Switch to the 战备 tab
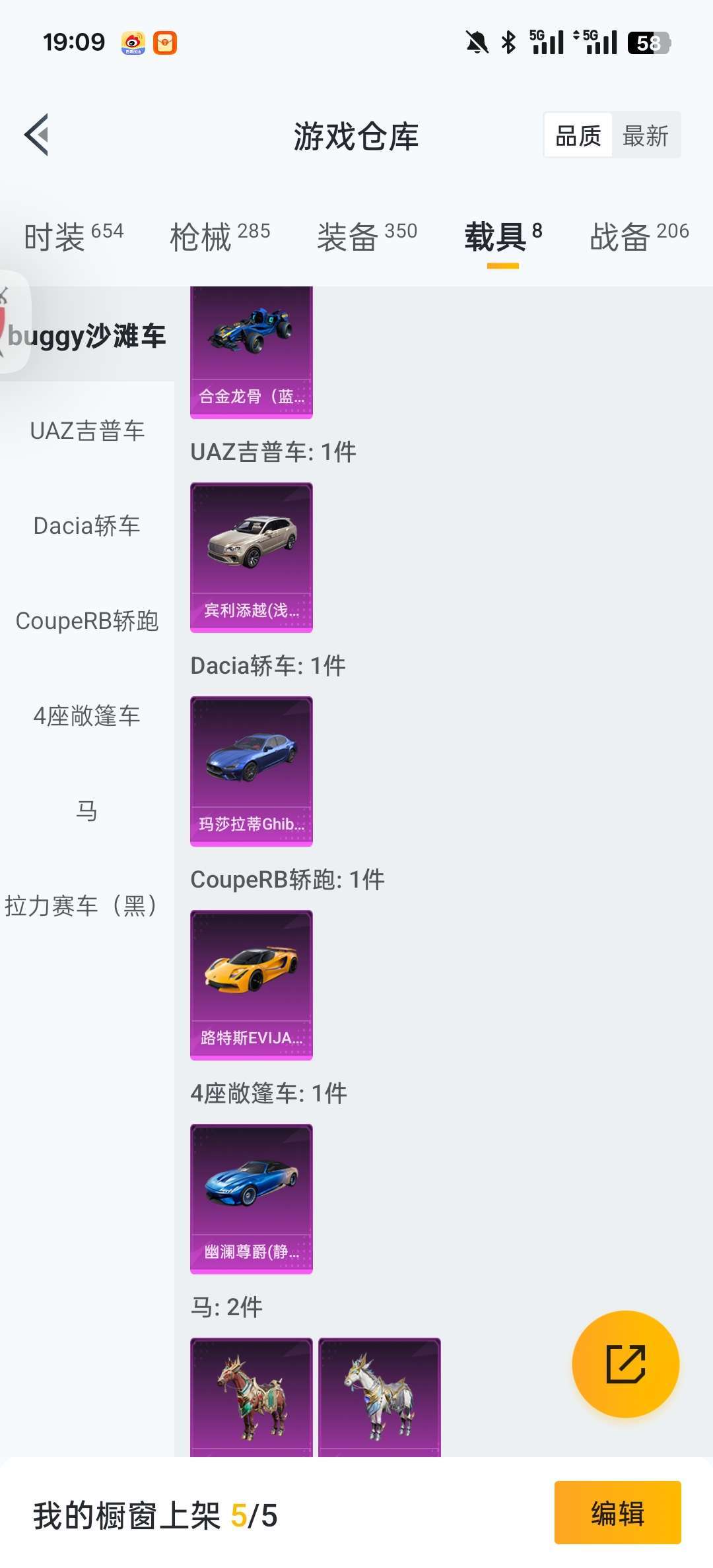This screenshot has width=713, height=1568. click(638, 236)
